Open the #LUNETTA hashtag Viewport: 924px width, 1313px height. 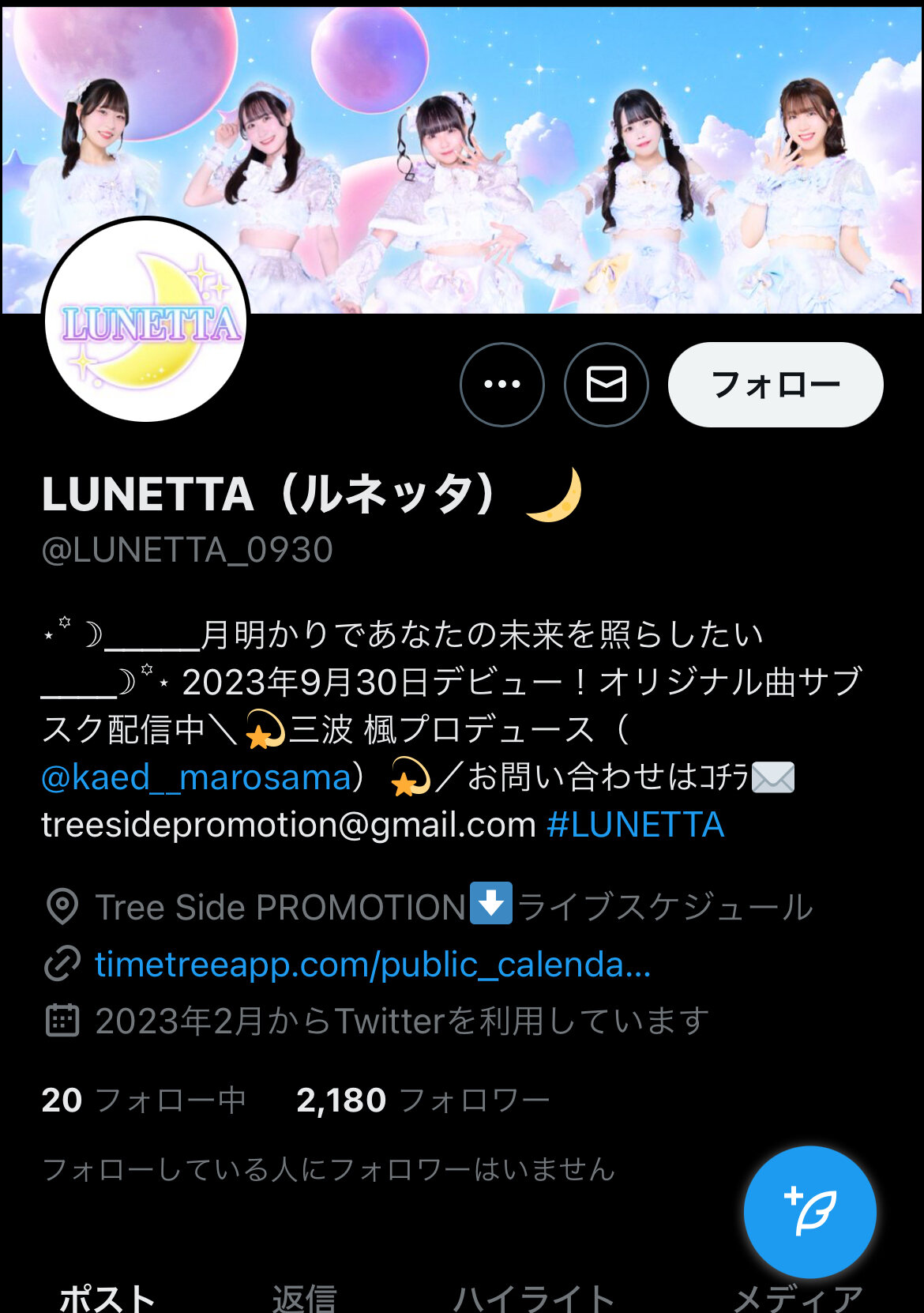click(x=636, y=825)
